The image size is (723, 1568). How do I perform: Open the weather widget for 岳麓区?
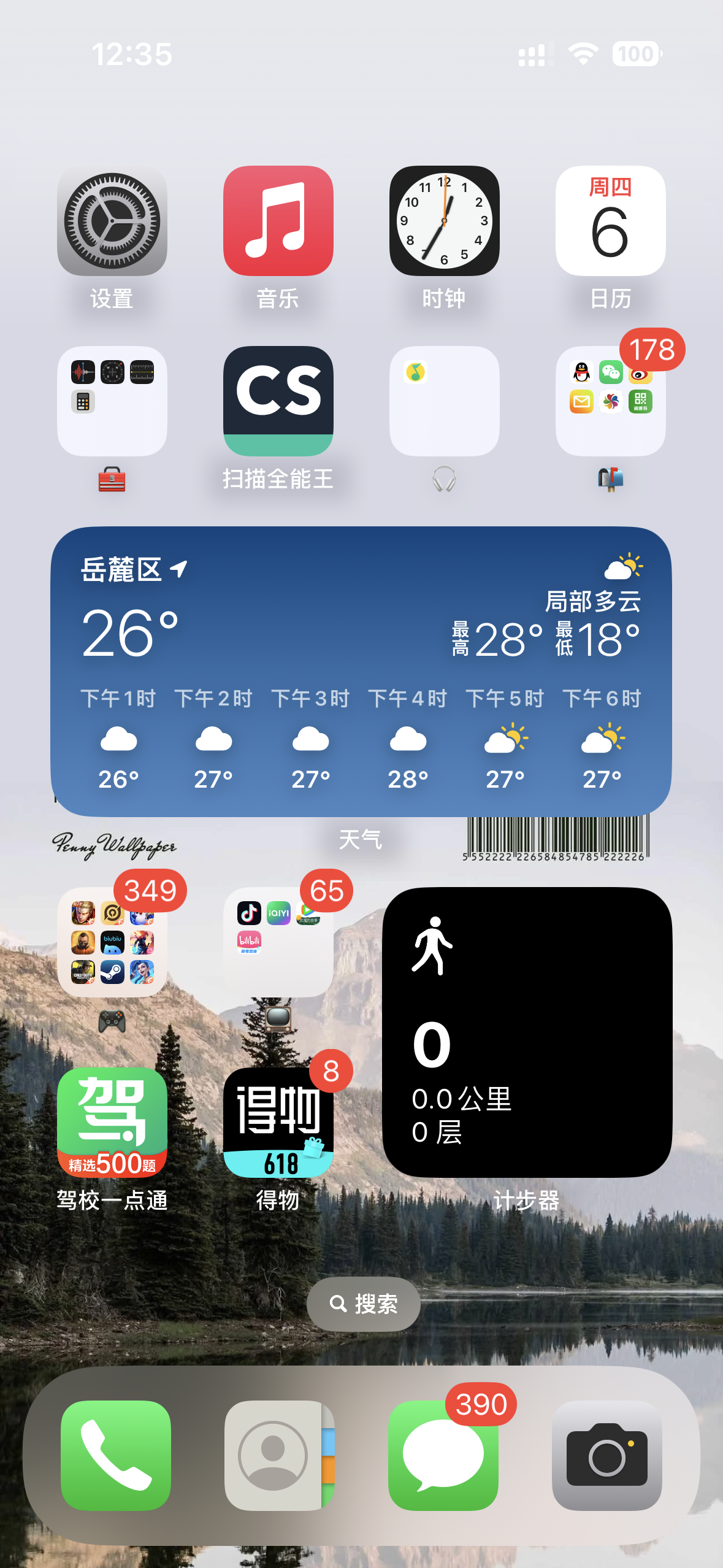361,671
